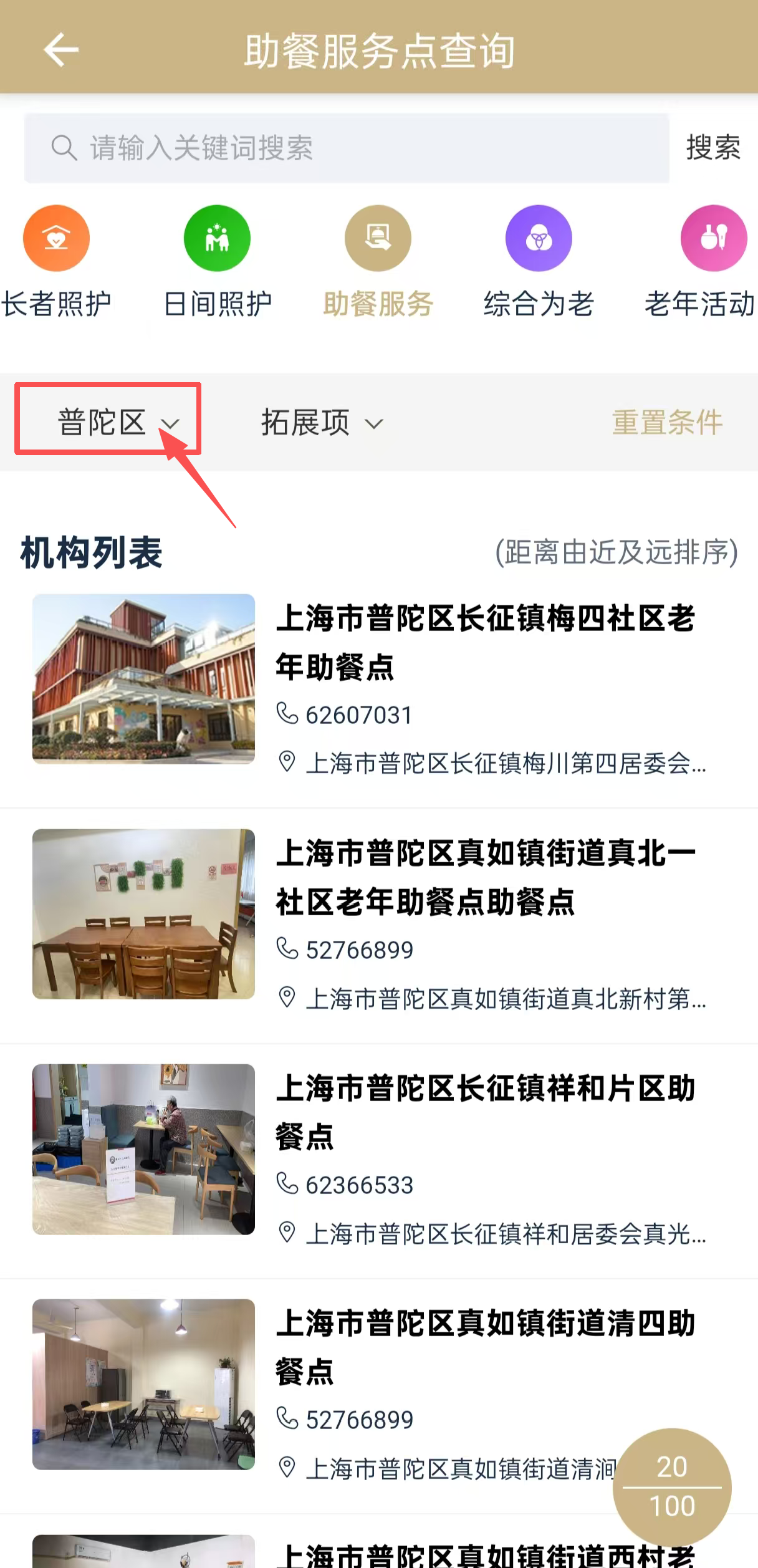Tap the 搜索 button
The image size is (758, 1568).
(x=713, y=148)
